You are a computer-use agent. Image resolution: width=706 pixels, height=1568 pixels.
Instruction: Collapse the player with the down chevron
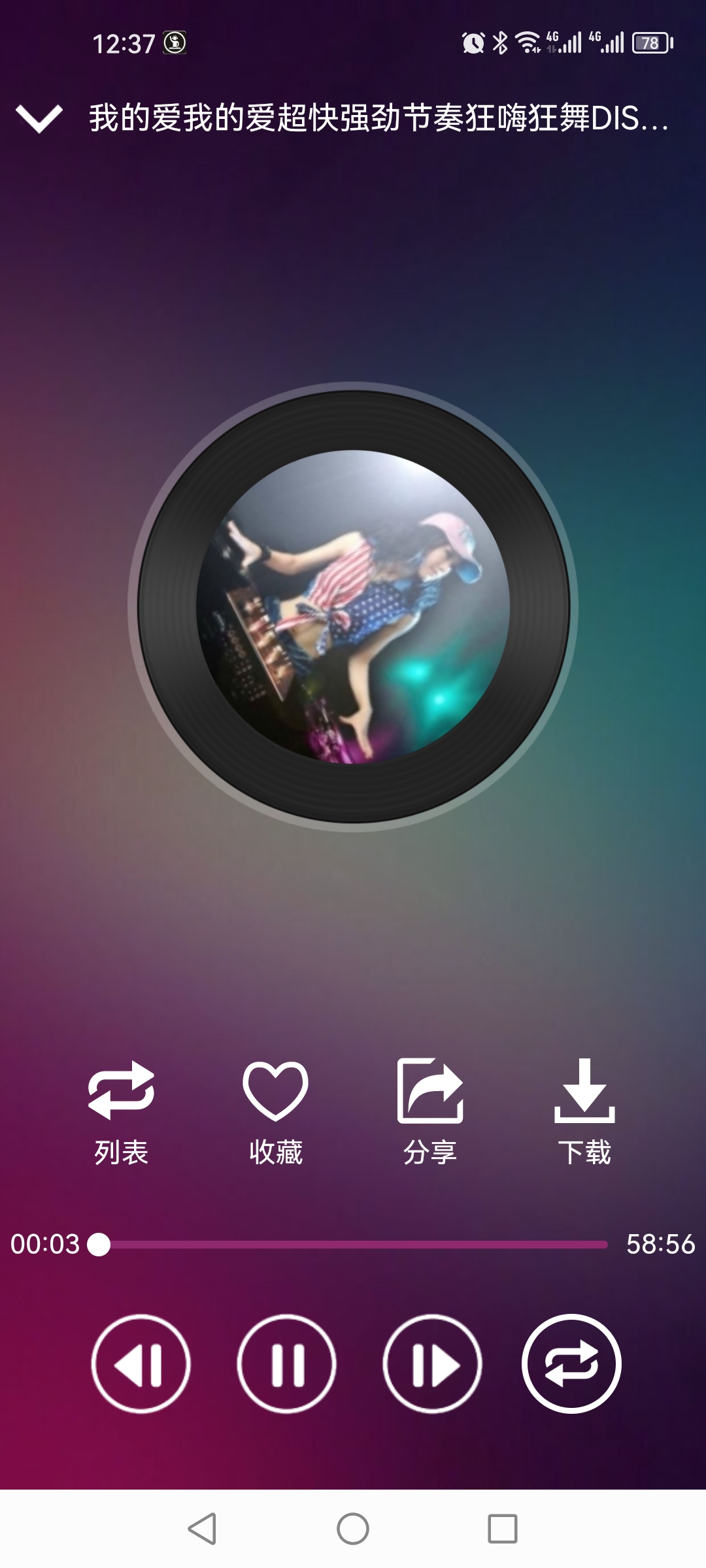39,118
